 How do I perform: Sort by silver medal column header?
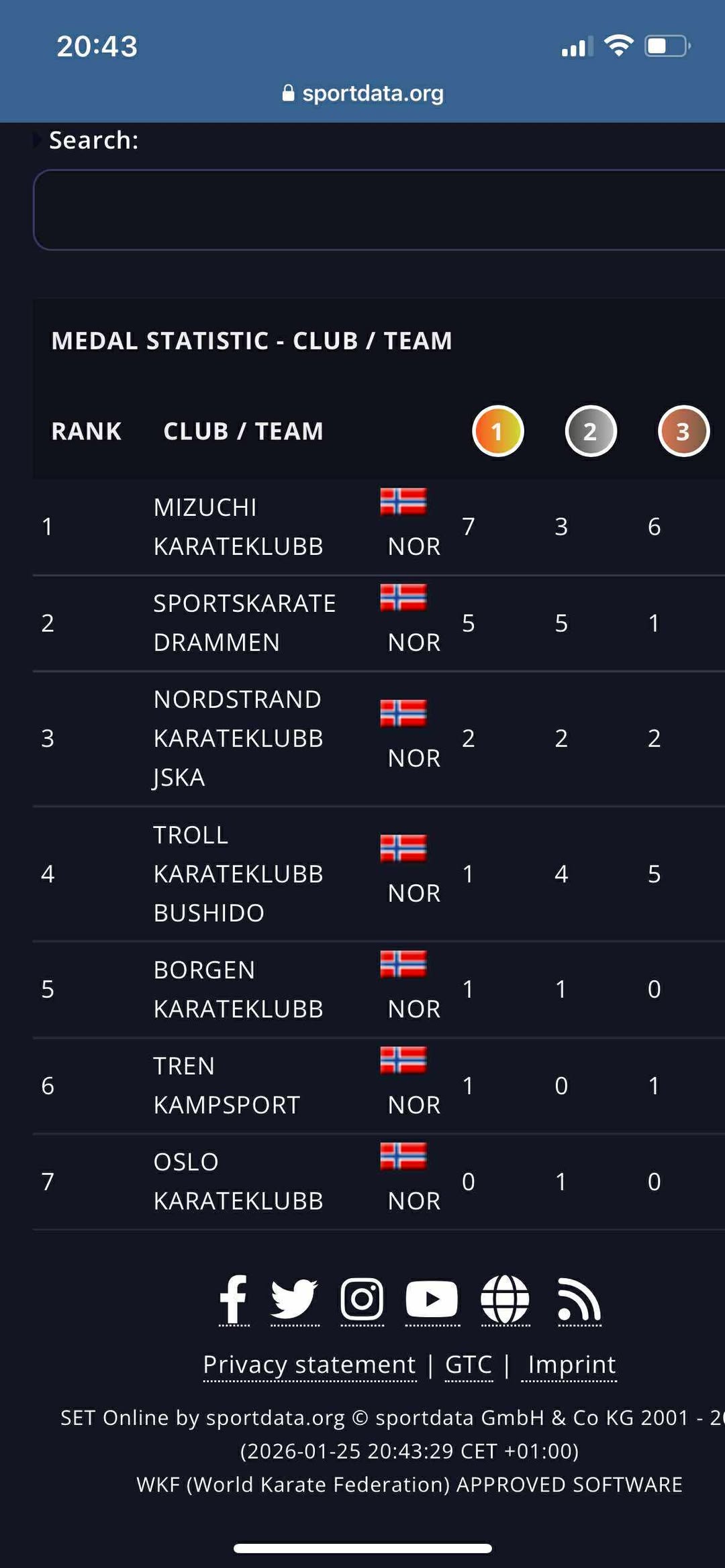[x=590, y=431]
